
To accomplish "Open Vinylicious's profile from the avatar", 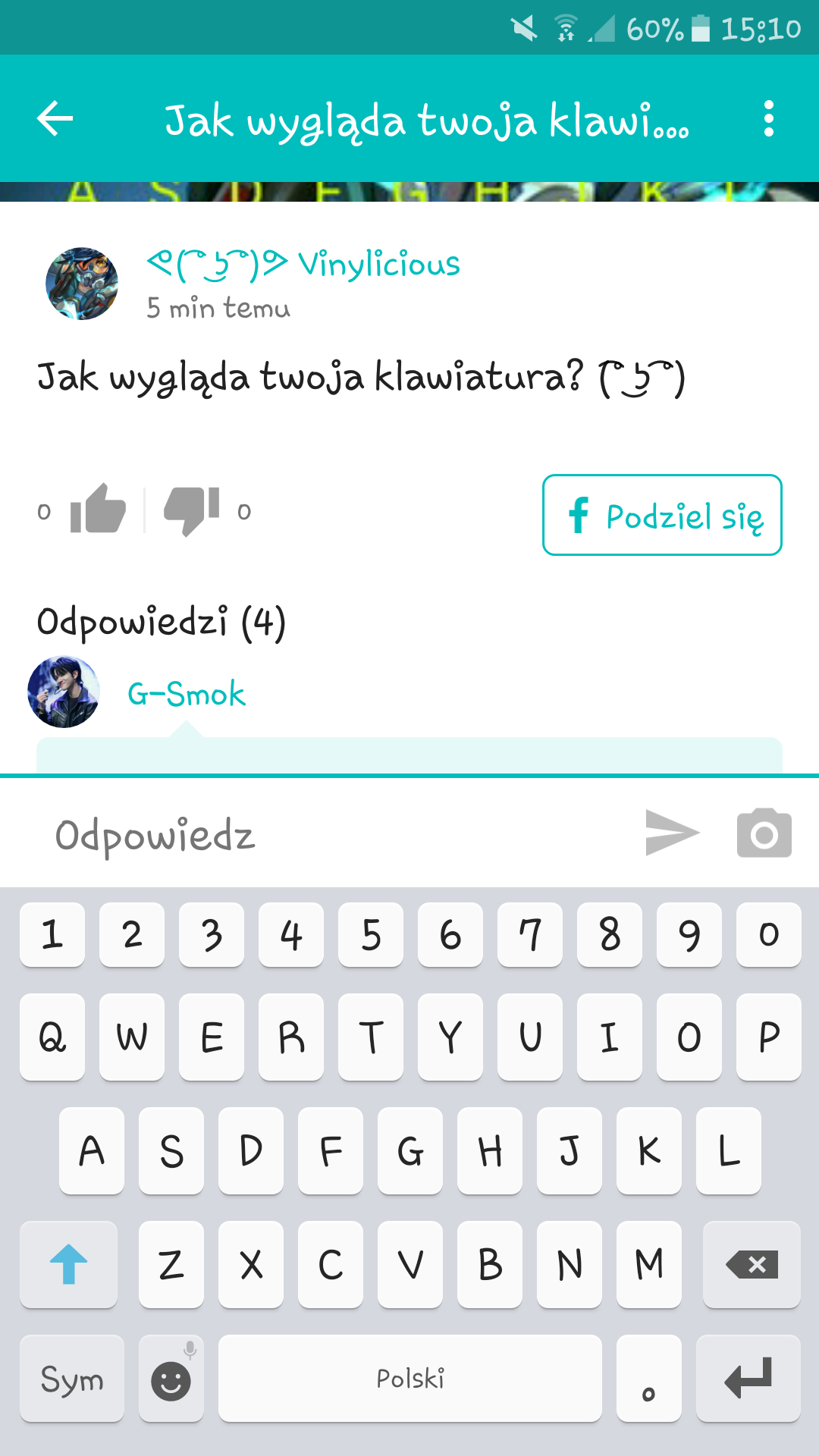I will point(82,284).
